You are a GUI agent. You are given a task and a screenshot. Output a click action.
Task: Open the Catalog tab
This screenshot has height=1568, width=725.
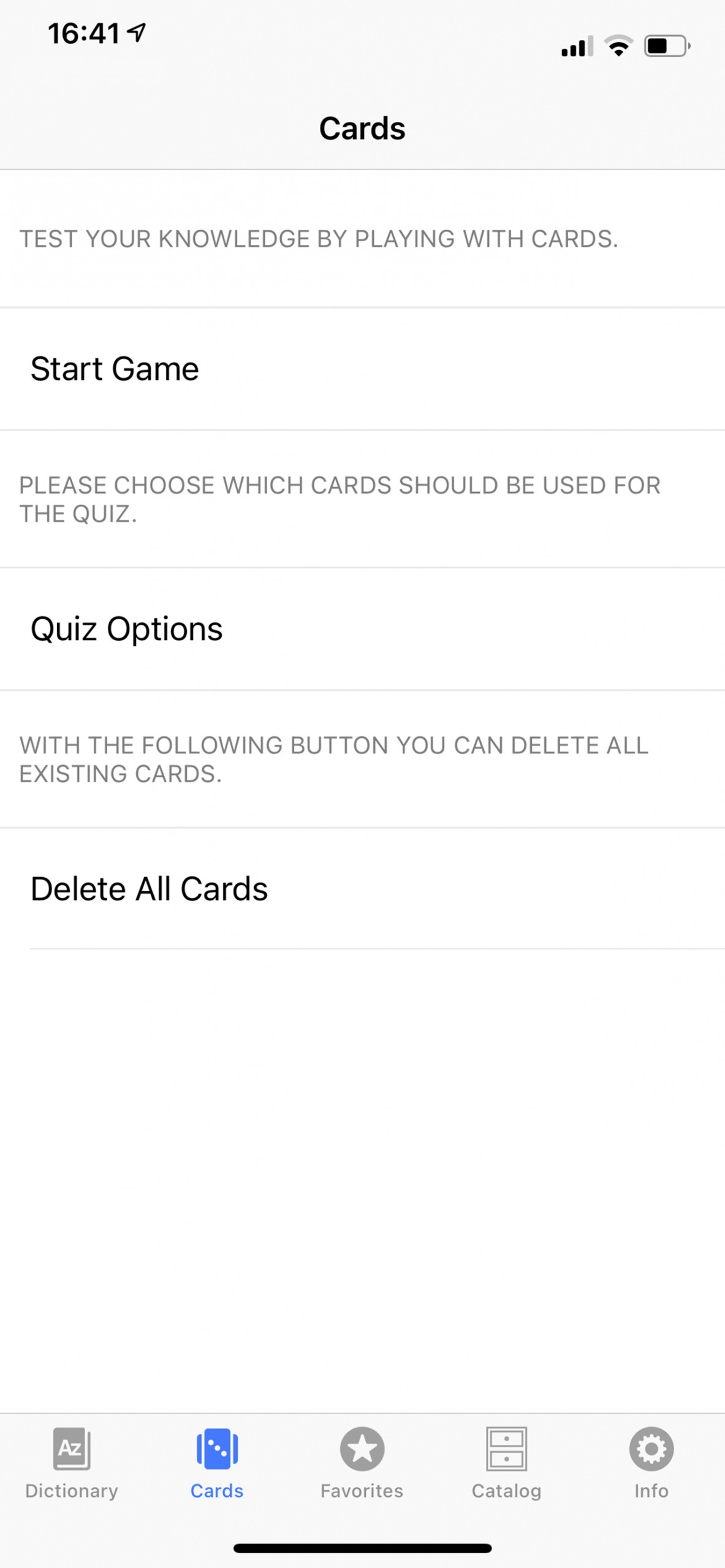tap(506, 1463)
